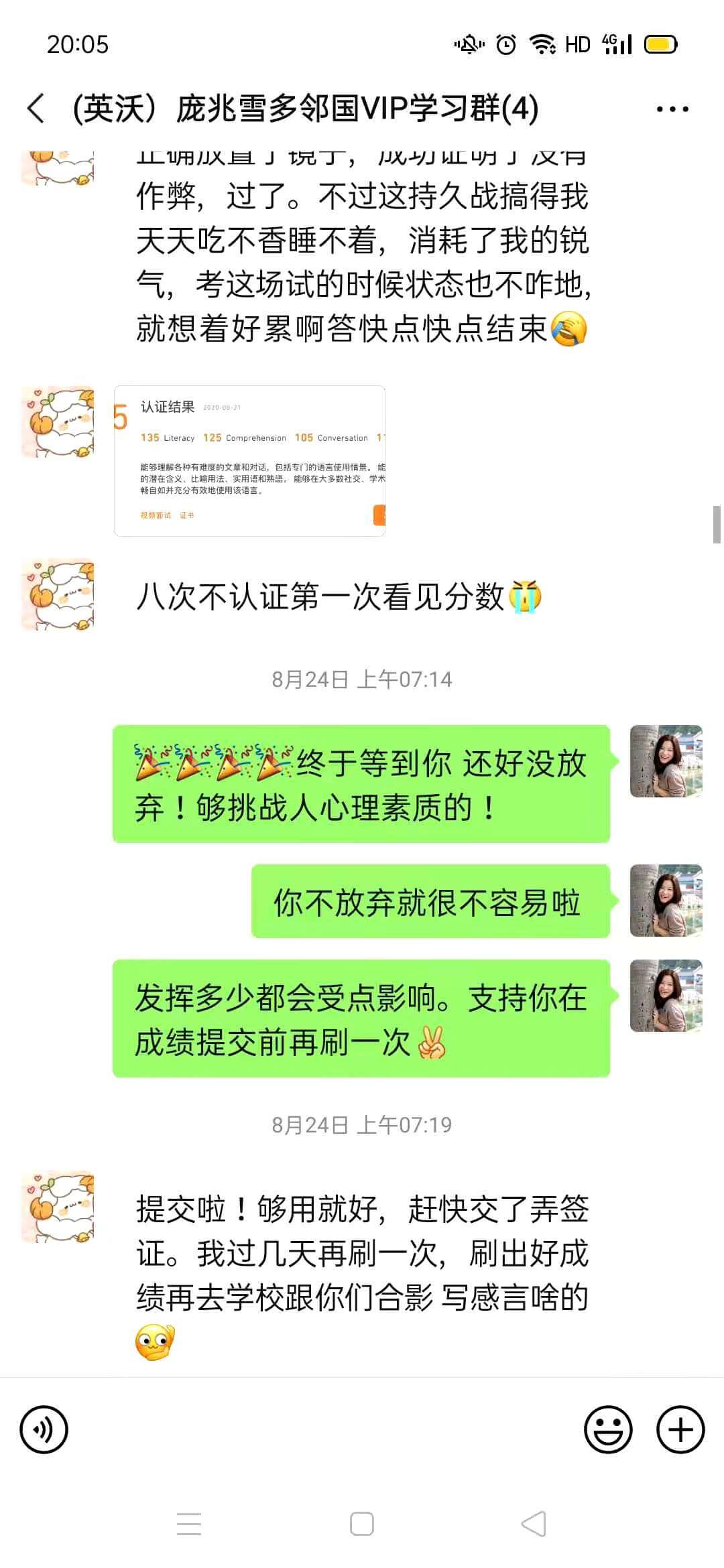Go back from the group chat
Image resolution: width=724 pixels, height=1568 pixels.
tap(36, 109)
